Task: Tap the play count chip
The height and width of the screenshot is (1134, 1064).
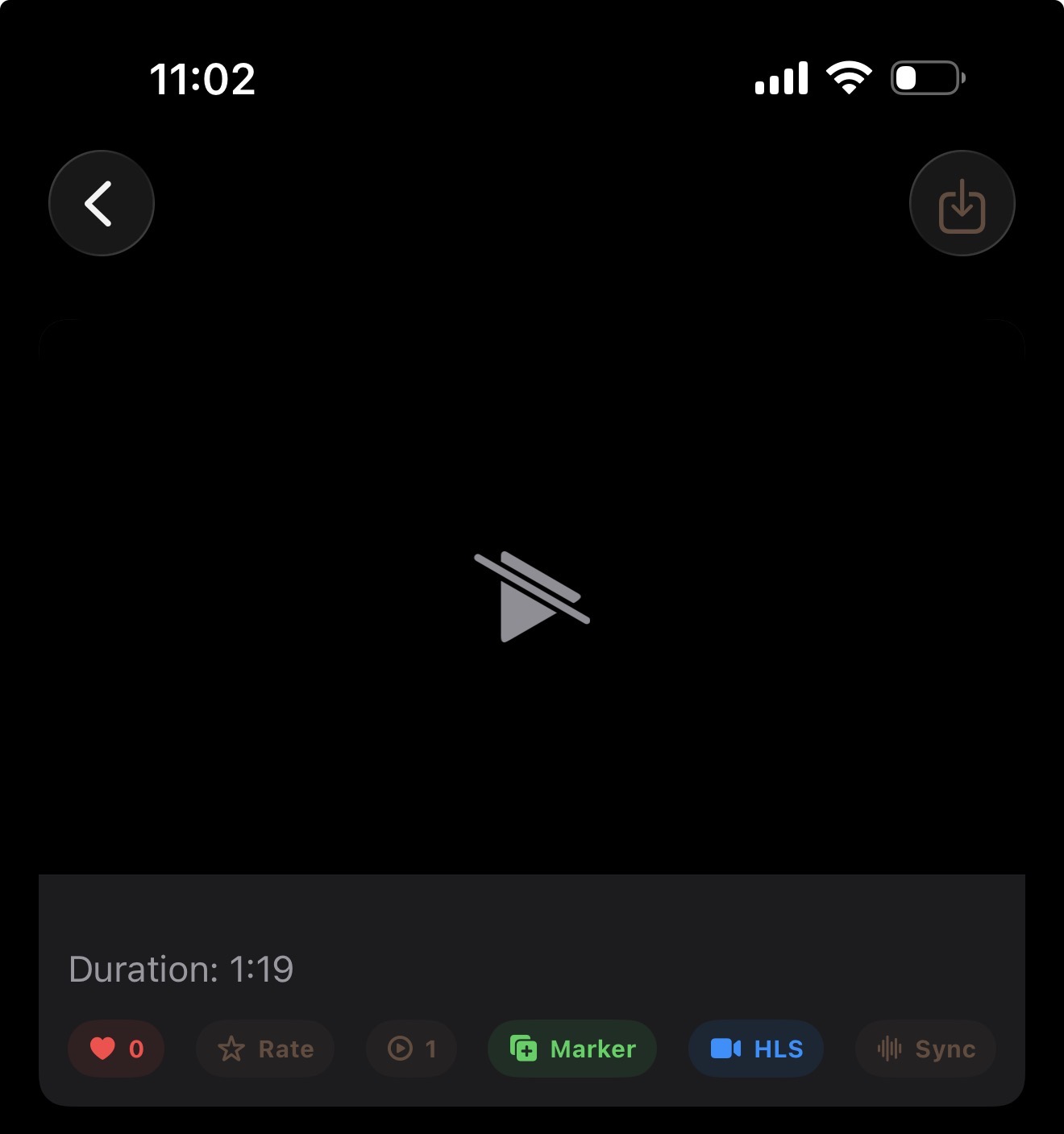Action: point(411,1049)
